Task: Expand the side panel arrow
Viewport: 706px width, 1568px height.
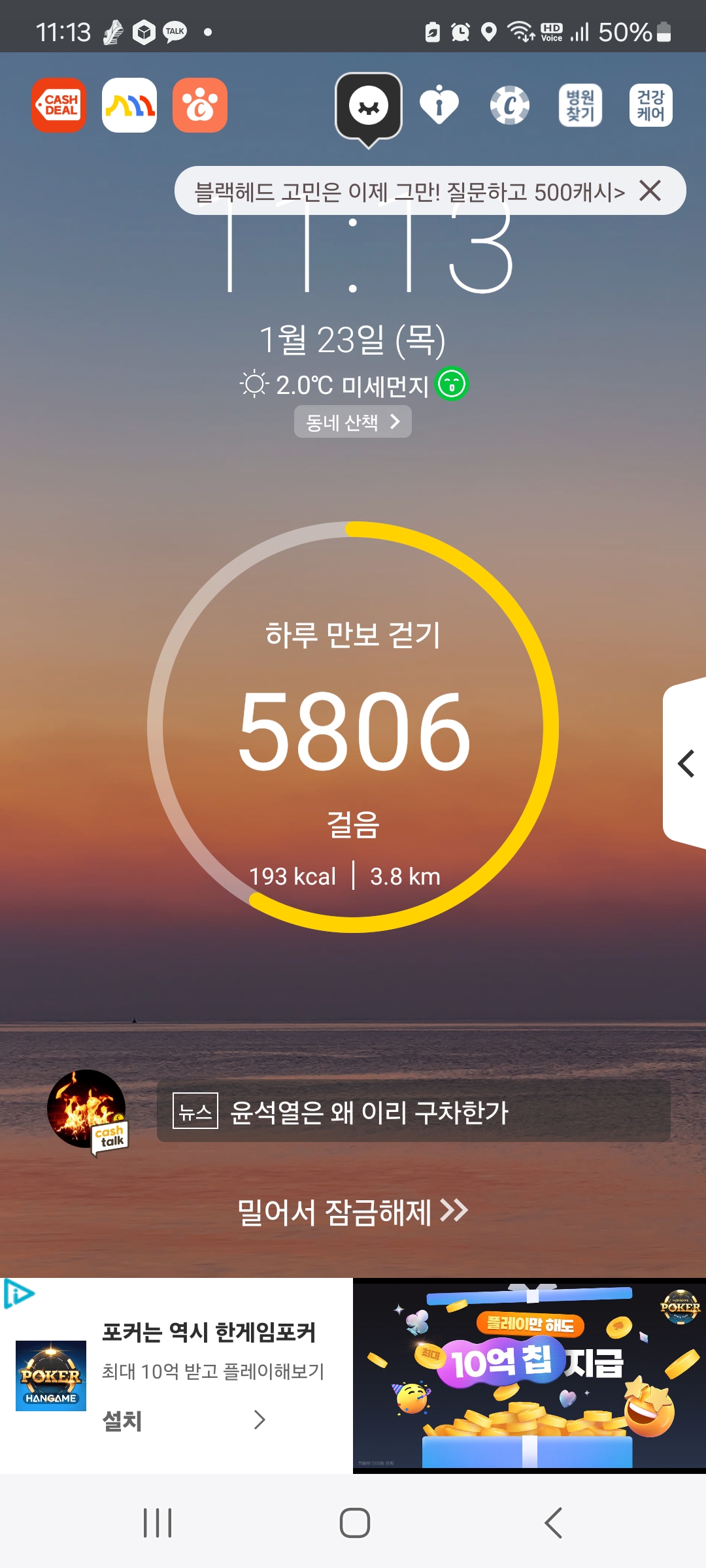Action: click(x=685, y=763)
